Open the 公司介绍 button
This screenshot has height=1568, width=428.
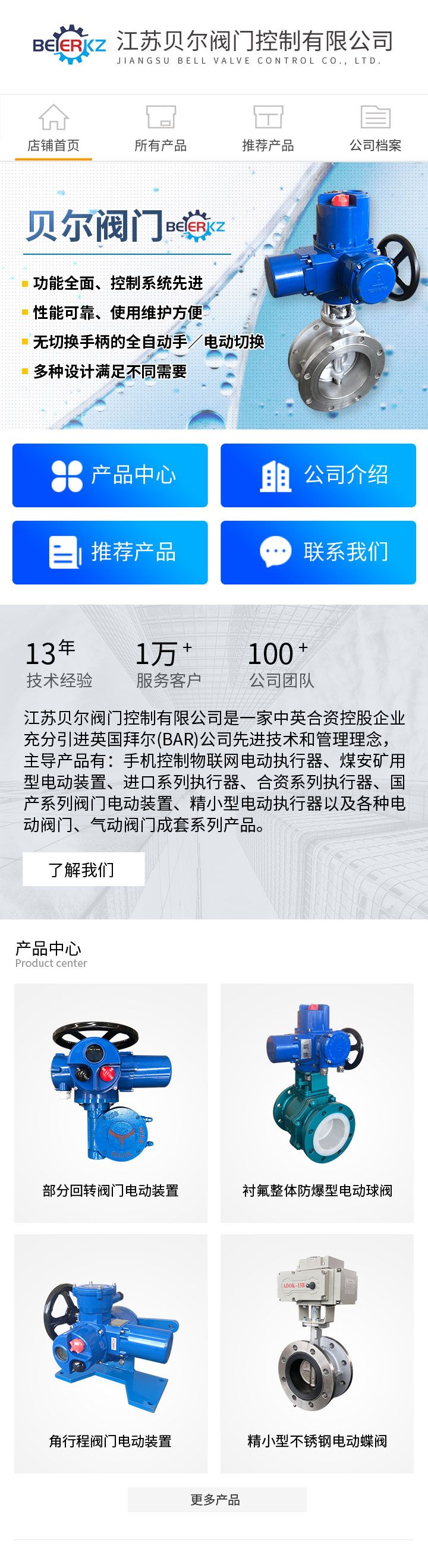318,475
